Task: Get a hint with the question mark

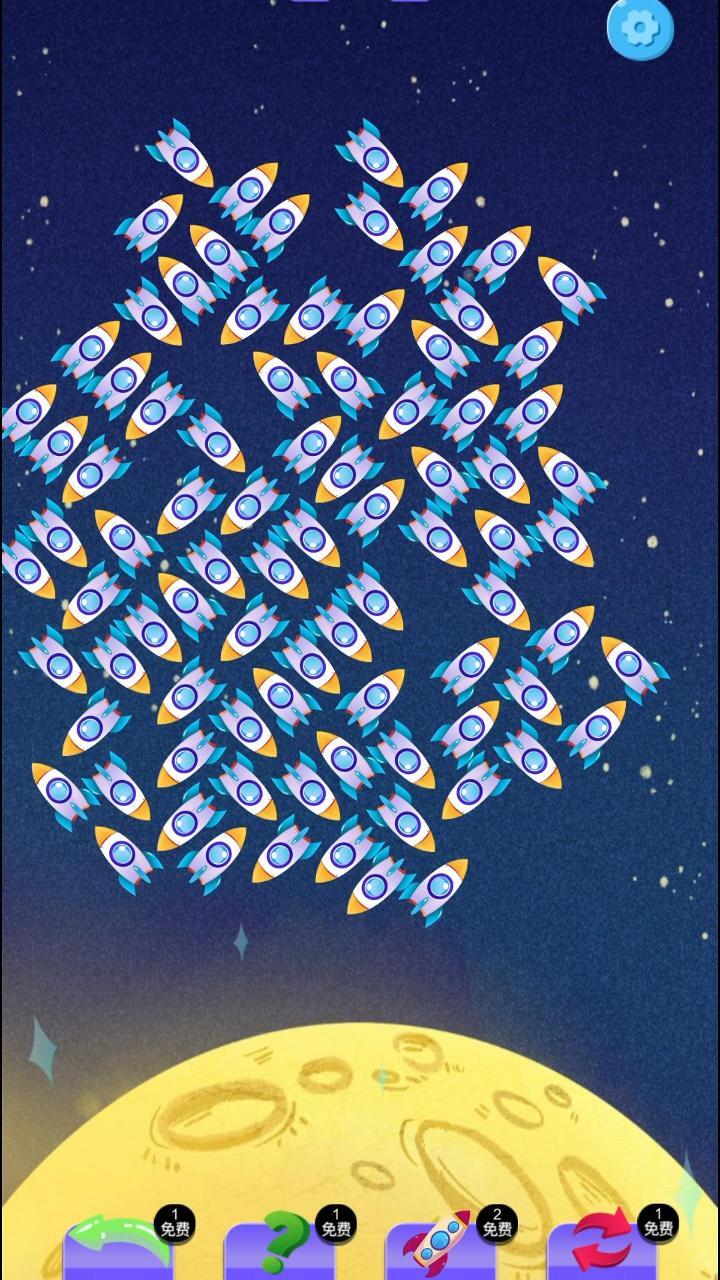Action: click(x=281, y=1246)
